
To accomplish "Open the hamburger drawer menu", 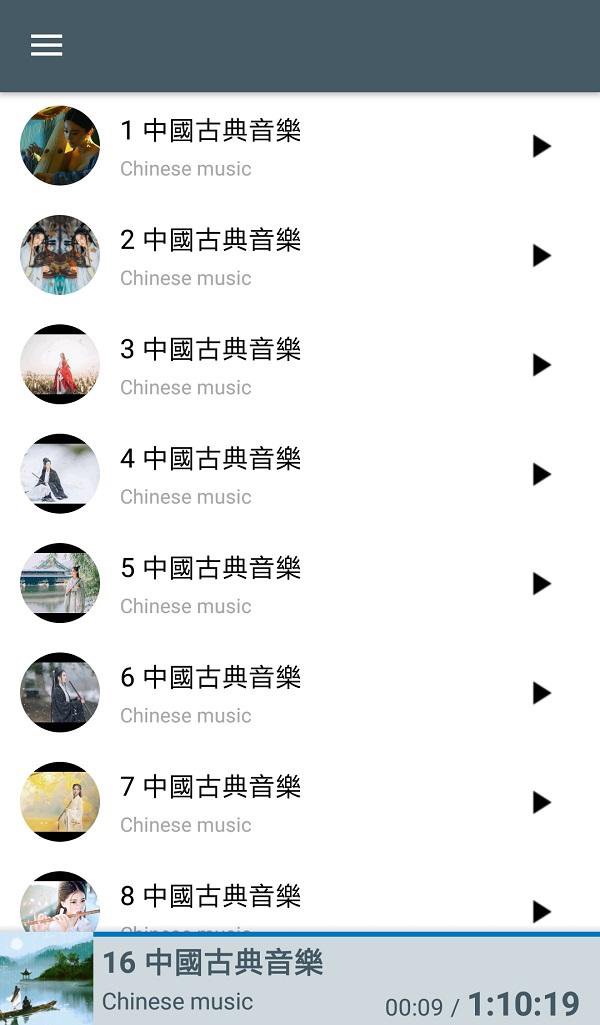I will point(46,45).
